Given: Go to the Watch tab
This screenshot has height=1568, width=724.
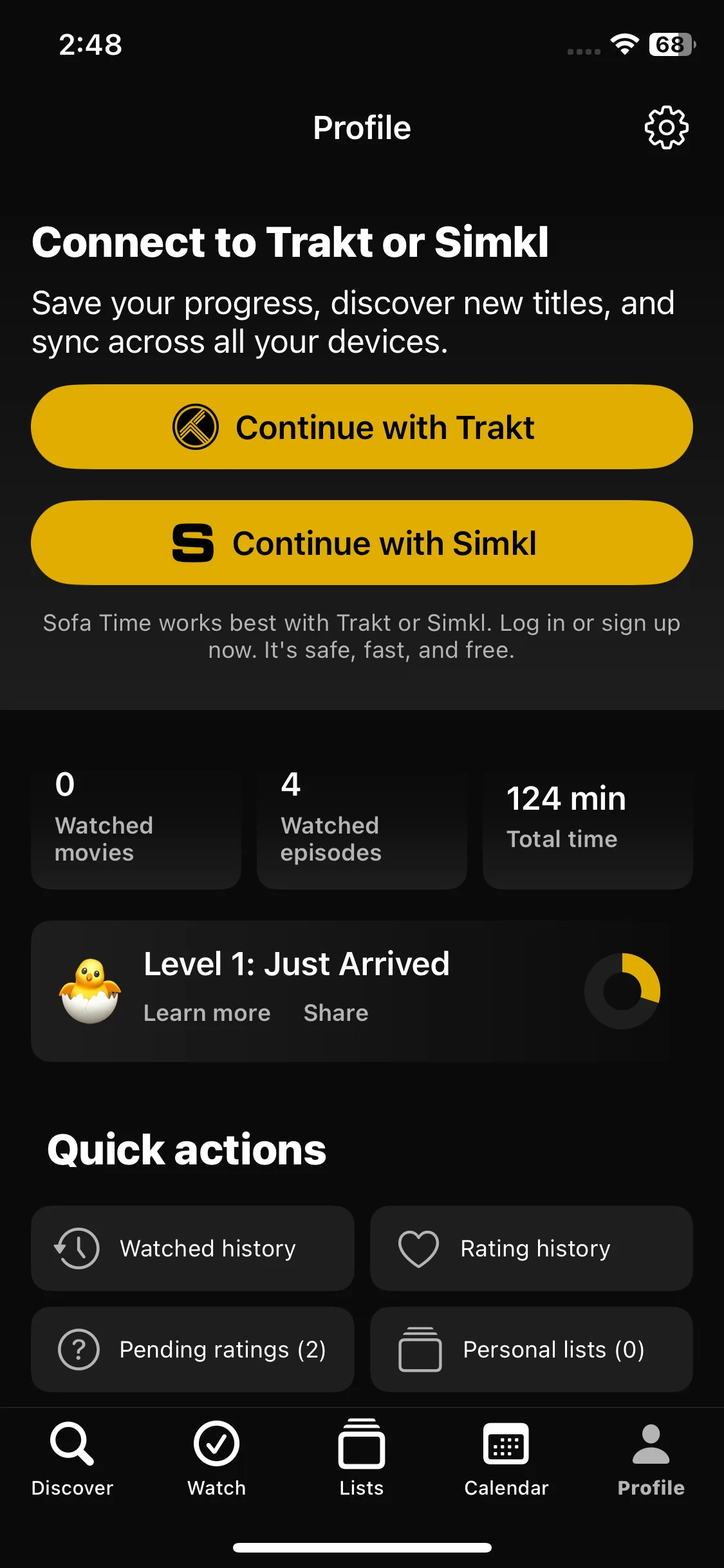Looking at the screenshot, I should pyautogui.click(x=217, y=1459).
